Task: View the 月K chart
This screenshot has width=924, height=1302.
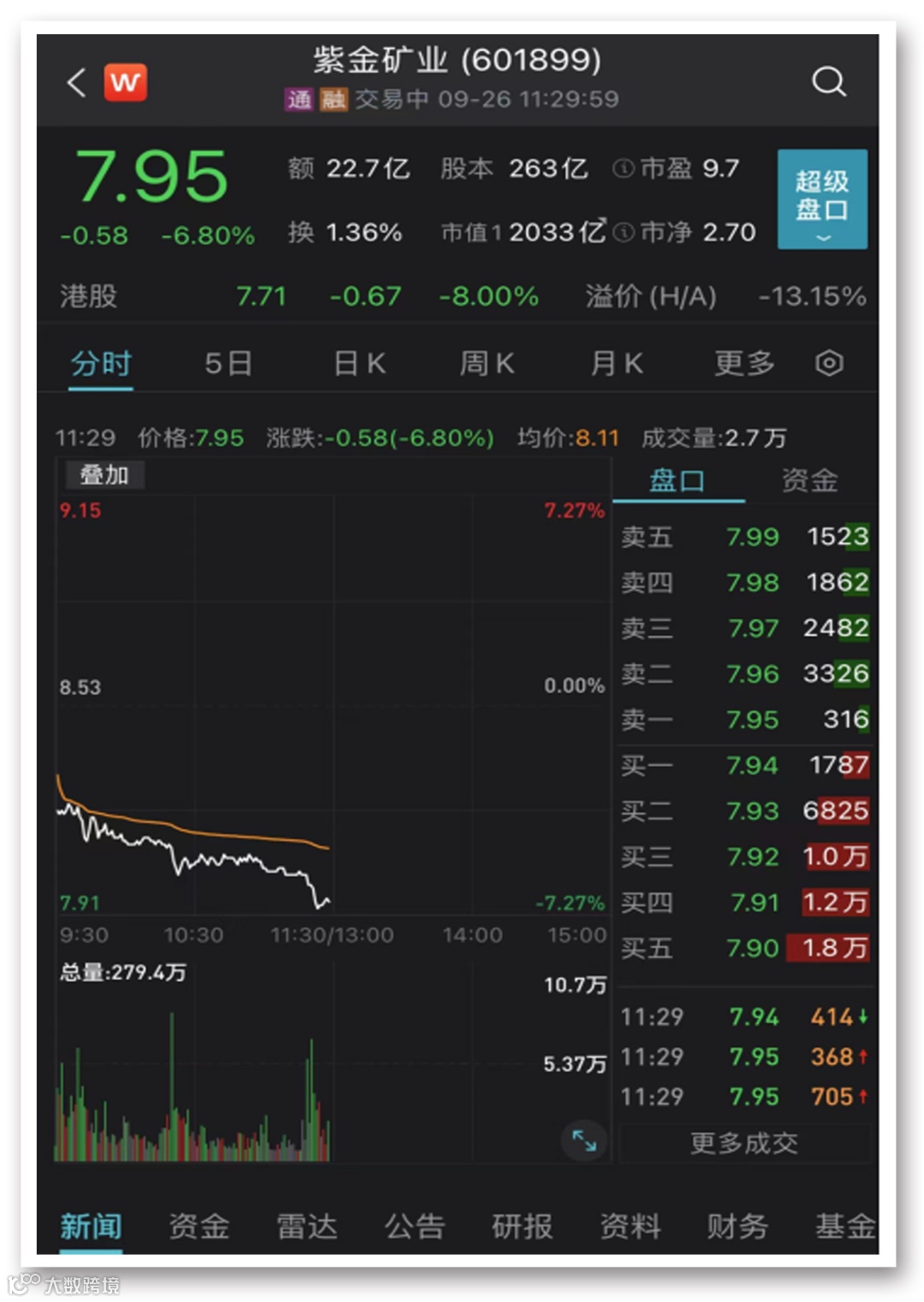Action: pos(616,364)
